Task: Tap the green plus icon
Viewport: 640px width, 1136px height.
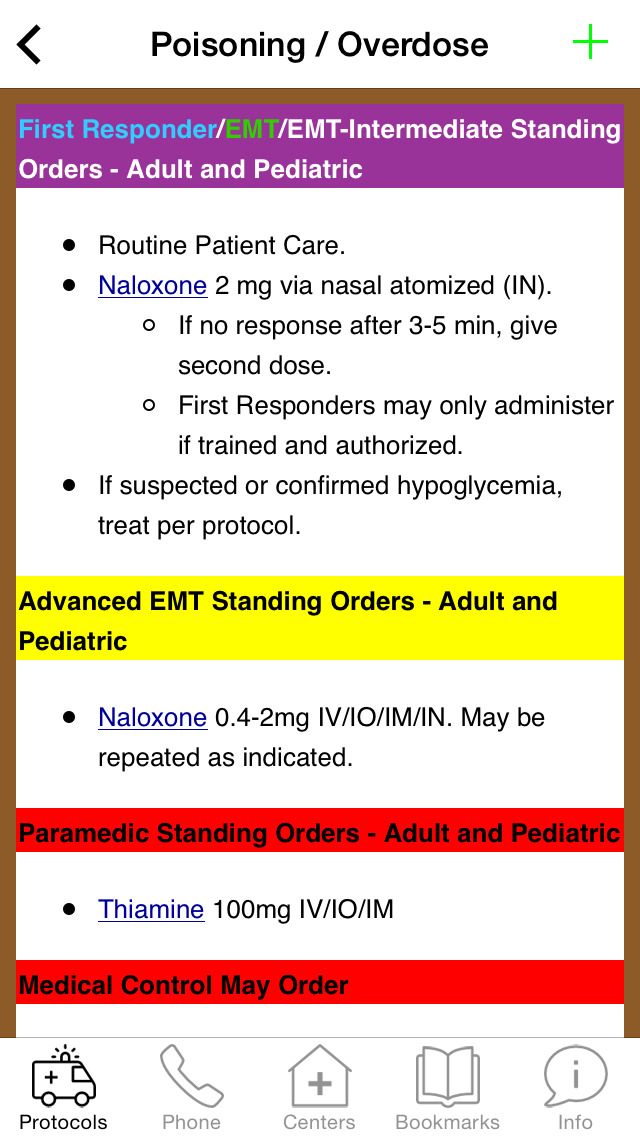Action: (590, 43)
